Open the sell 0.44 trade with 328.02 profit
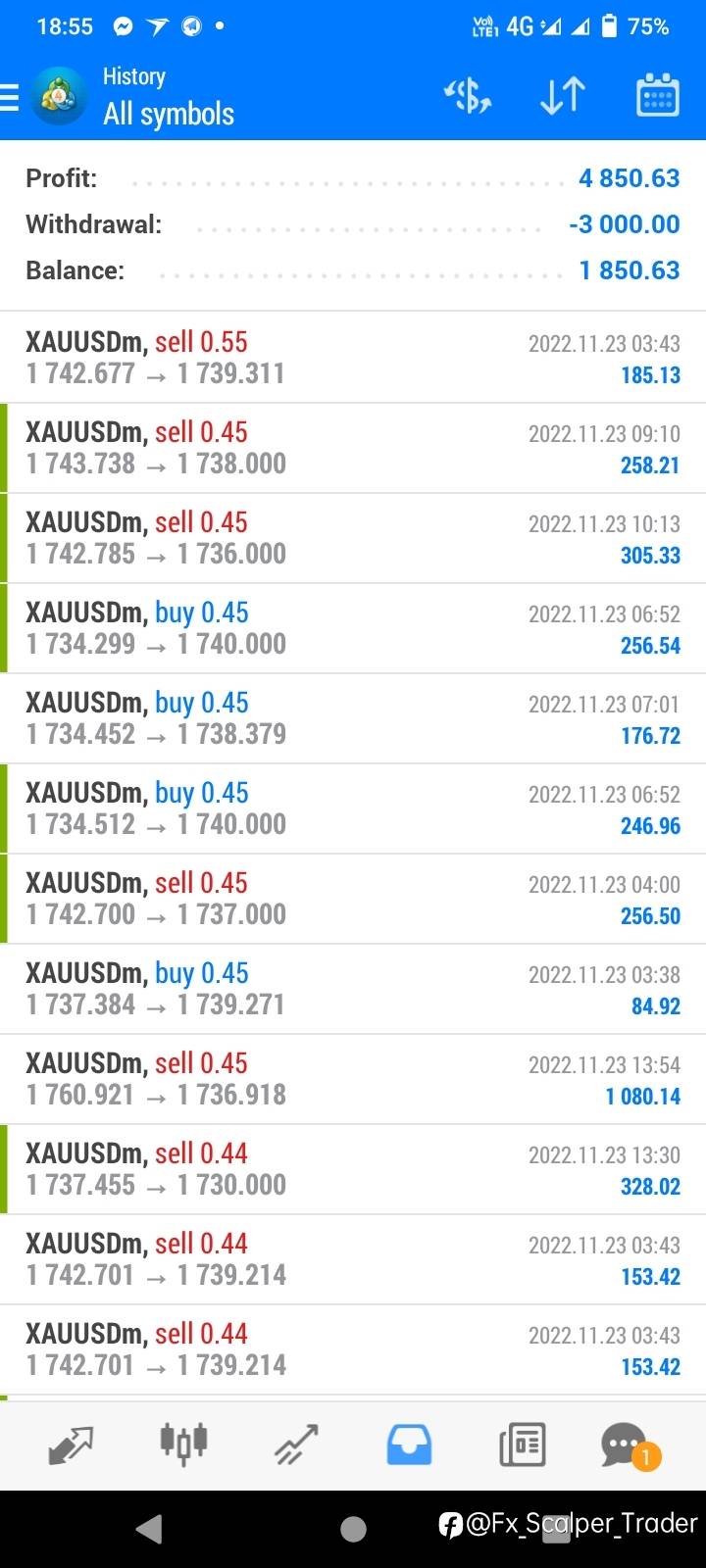Viewport: 706px width, 1568px height. [x=353, y=1169]
